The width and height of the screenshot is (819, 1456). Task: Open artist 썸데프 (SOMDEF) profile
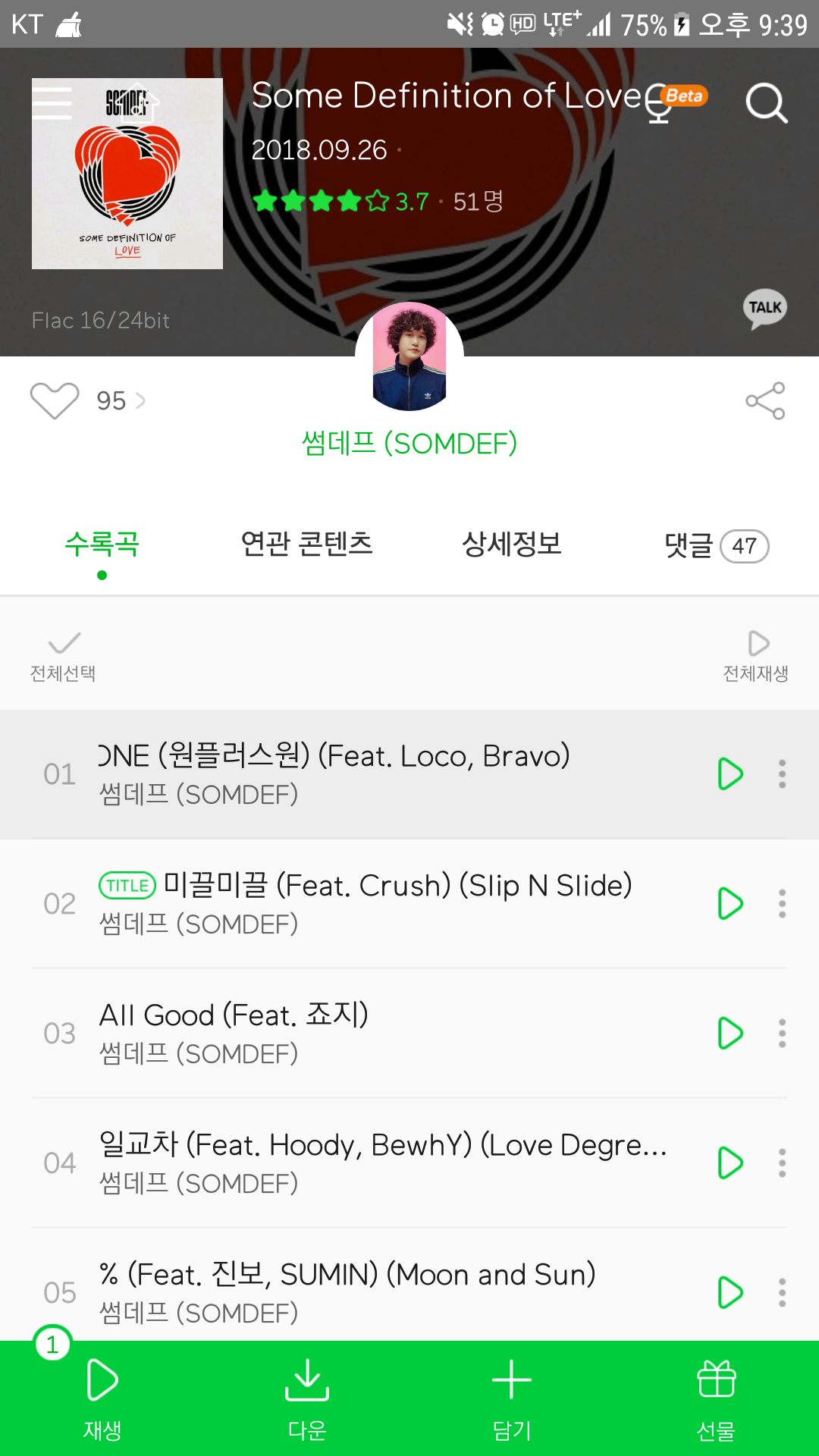point(409,443)
